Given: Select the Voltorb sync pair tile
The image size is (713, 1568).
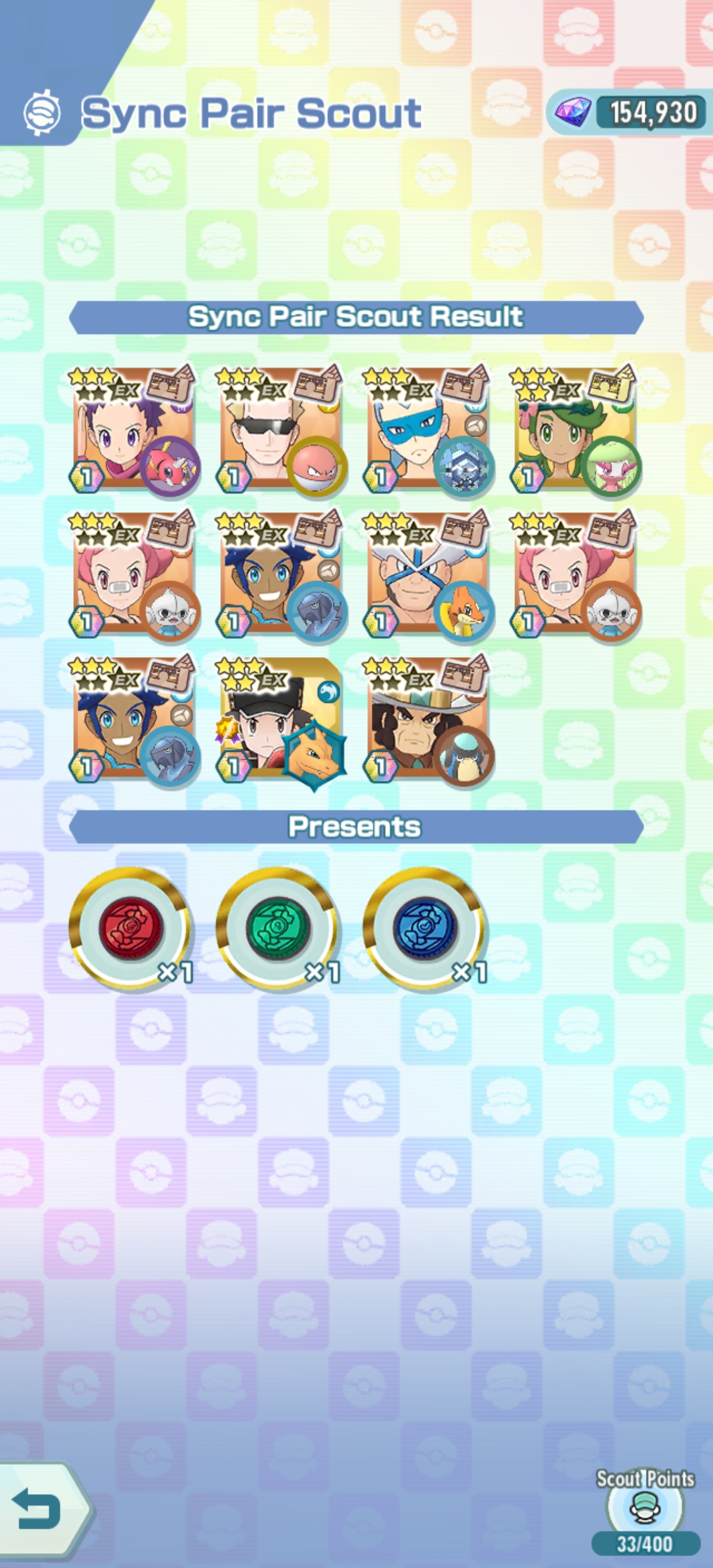Looking at the screenshot, I should click(281, 430).
